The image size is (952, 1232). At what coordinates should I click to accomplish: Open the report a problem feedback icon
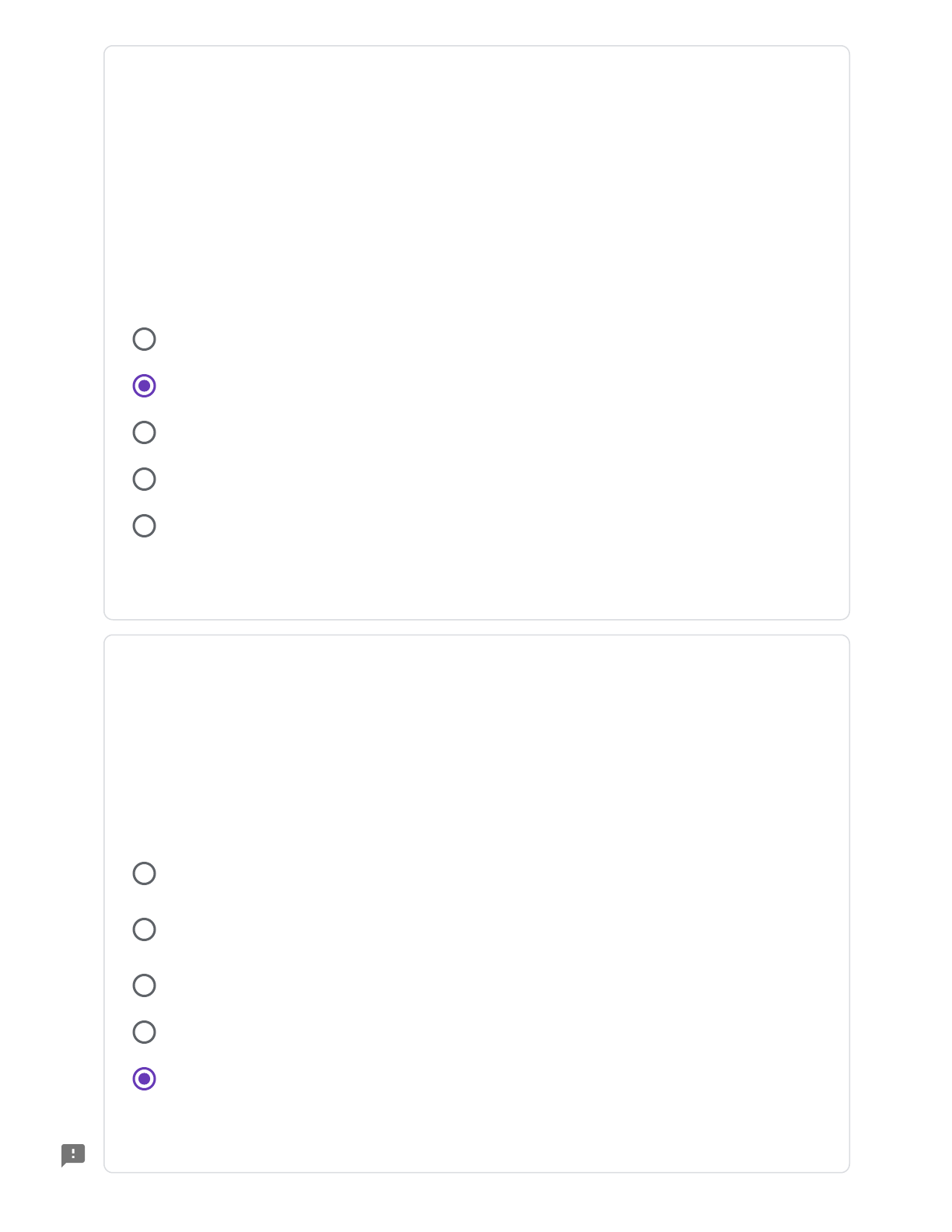click(73, 1155)
